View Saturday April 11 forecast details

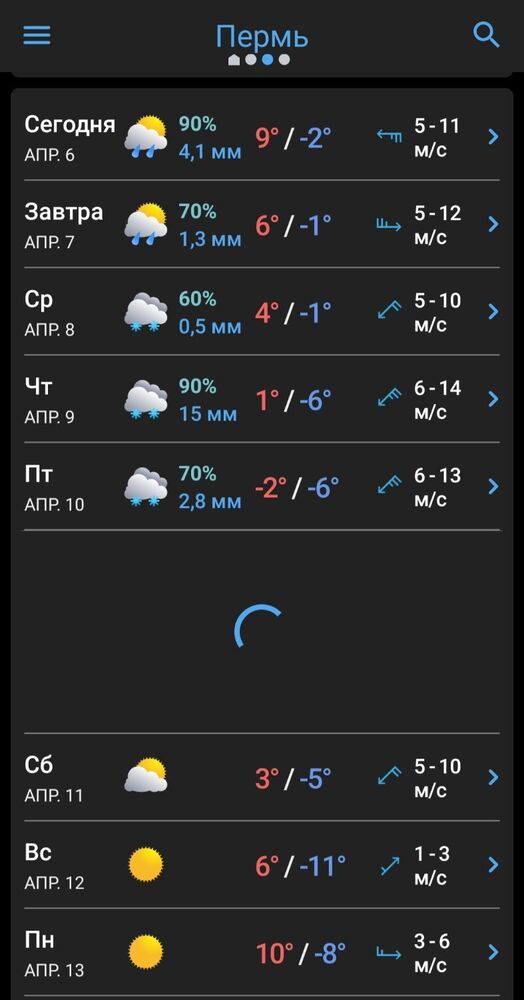click(262, 777)
